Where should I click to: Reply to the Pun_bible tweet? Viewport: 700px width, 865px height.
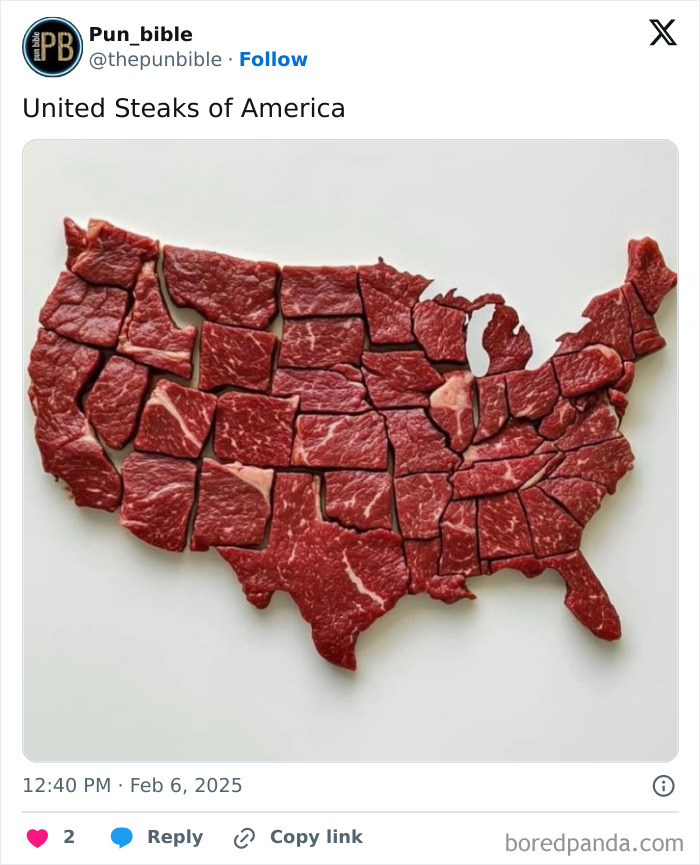(x=157, y=838)
